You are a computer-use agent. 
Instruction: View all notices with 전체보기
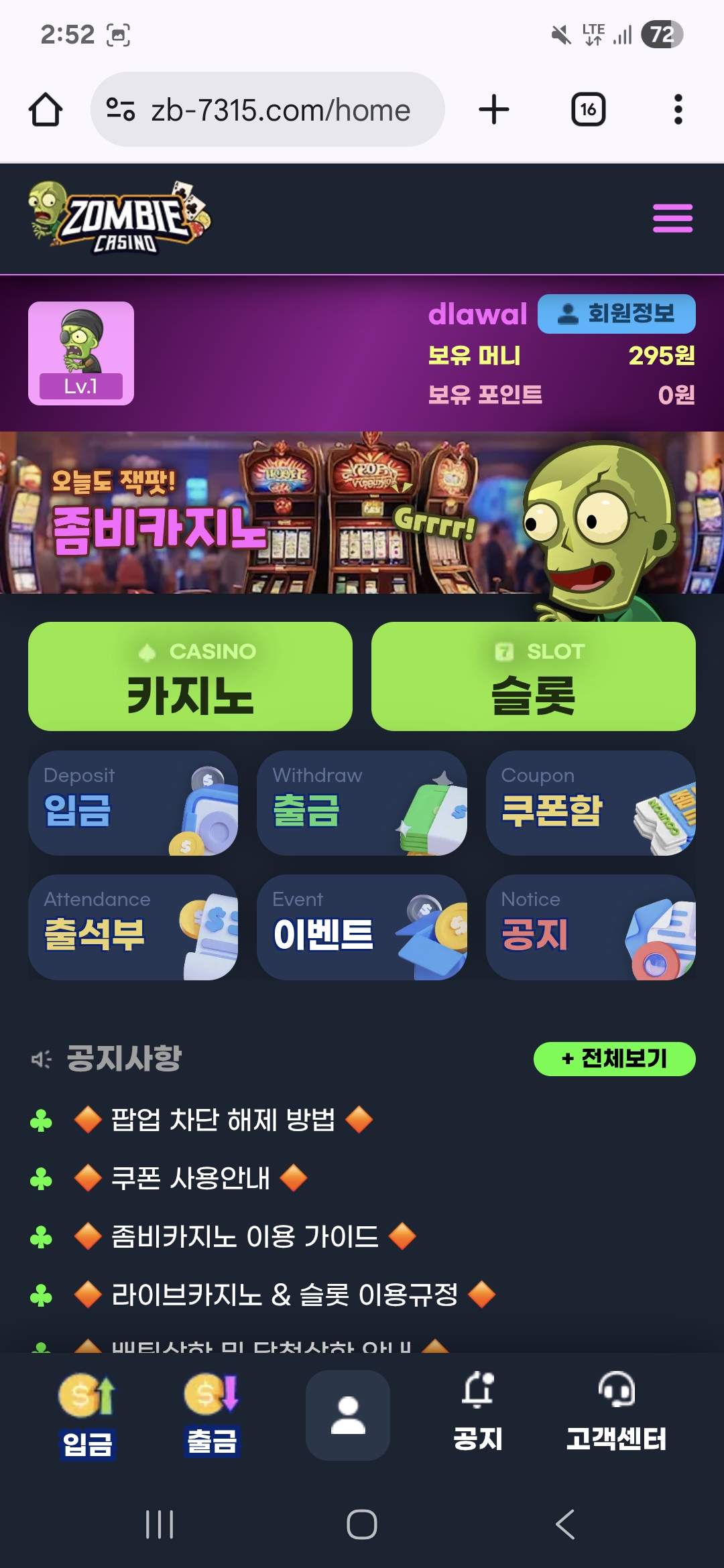click(x=614, y=1059)
